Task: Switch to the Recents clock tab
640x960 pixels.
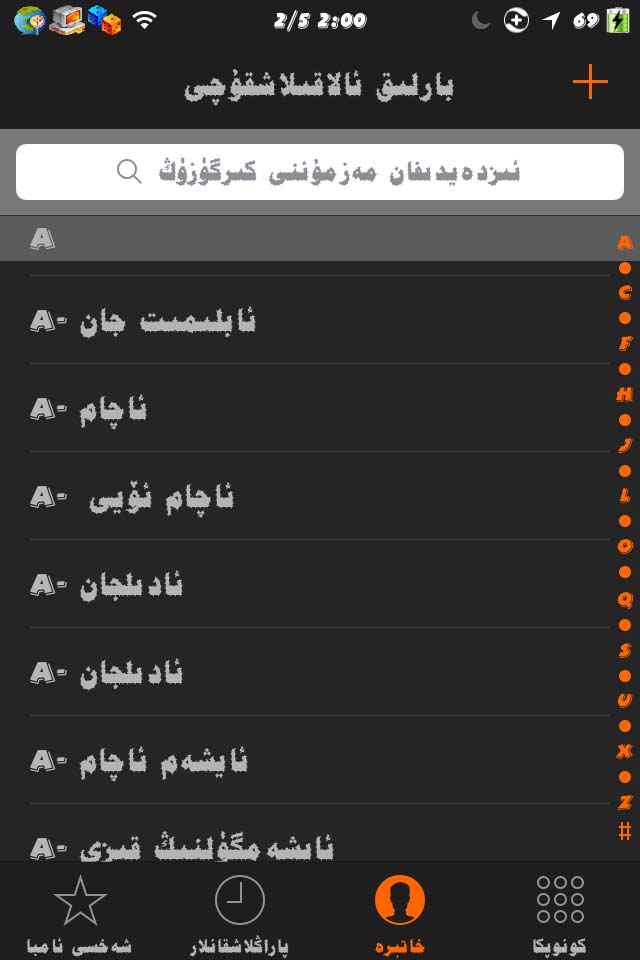Action: [x=240, y=912]
